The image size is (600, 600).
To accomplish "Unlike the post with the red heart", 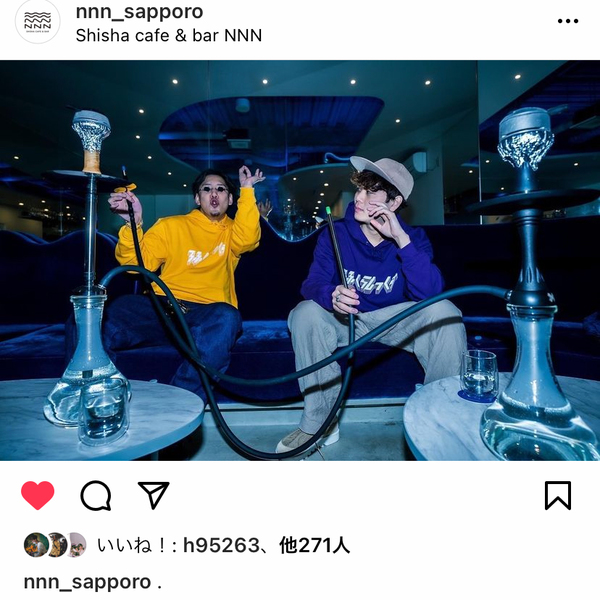I will pos(38,495).
